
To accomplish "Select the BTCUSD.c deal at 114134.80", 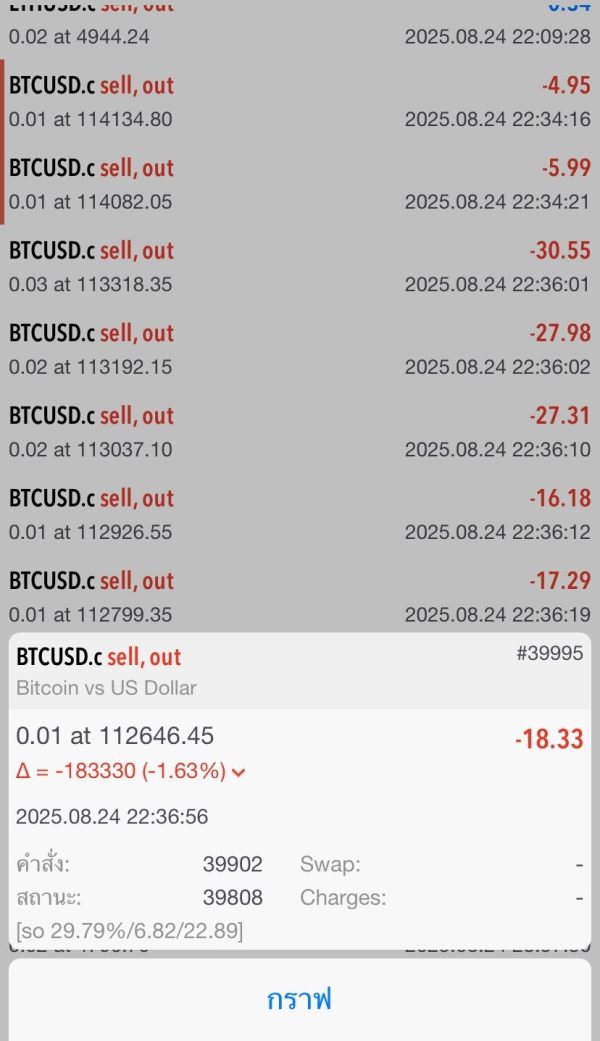I will (x=300, y=102).
